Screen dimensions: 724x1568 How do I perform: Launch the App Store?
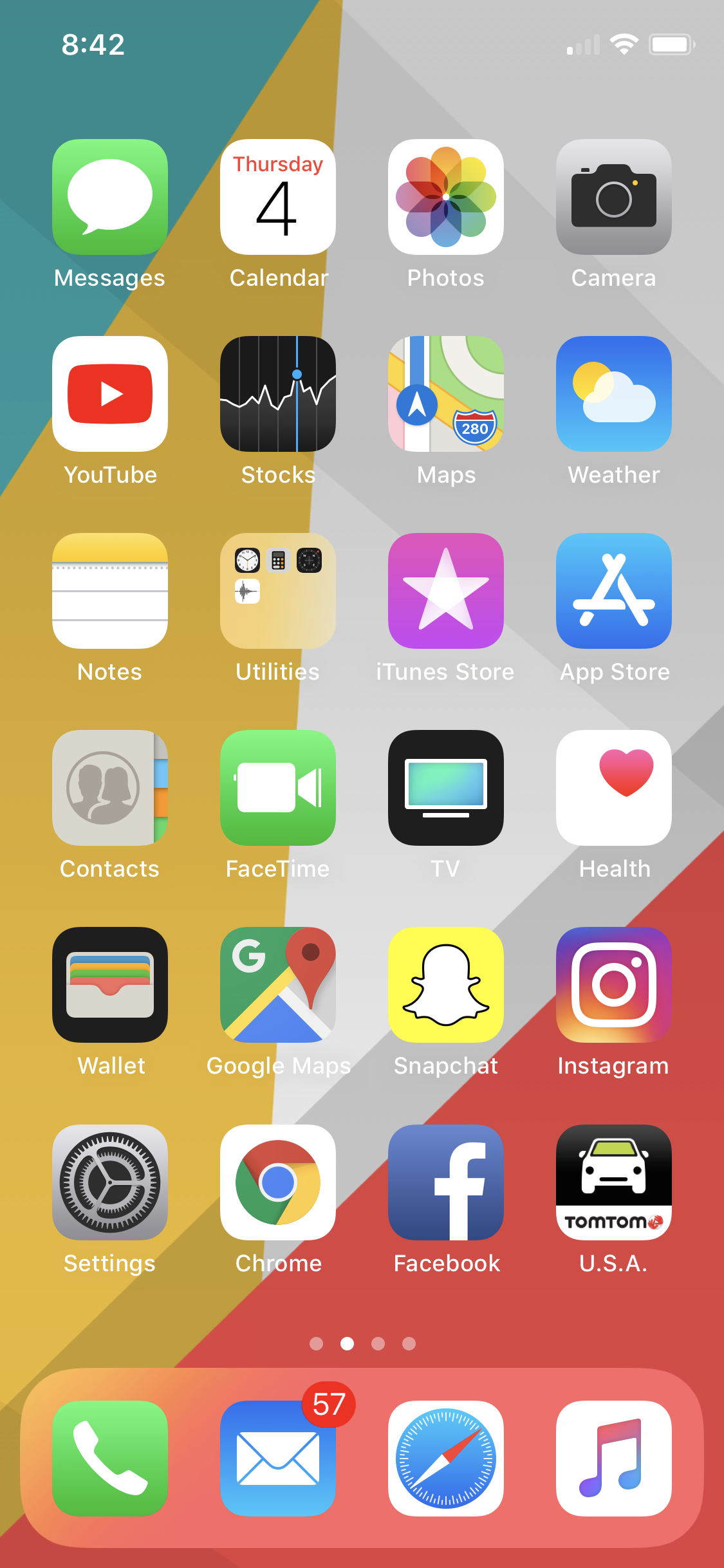coord(614,591)
